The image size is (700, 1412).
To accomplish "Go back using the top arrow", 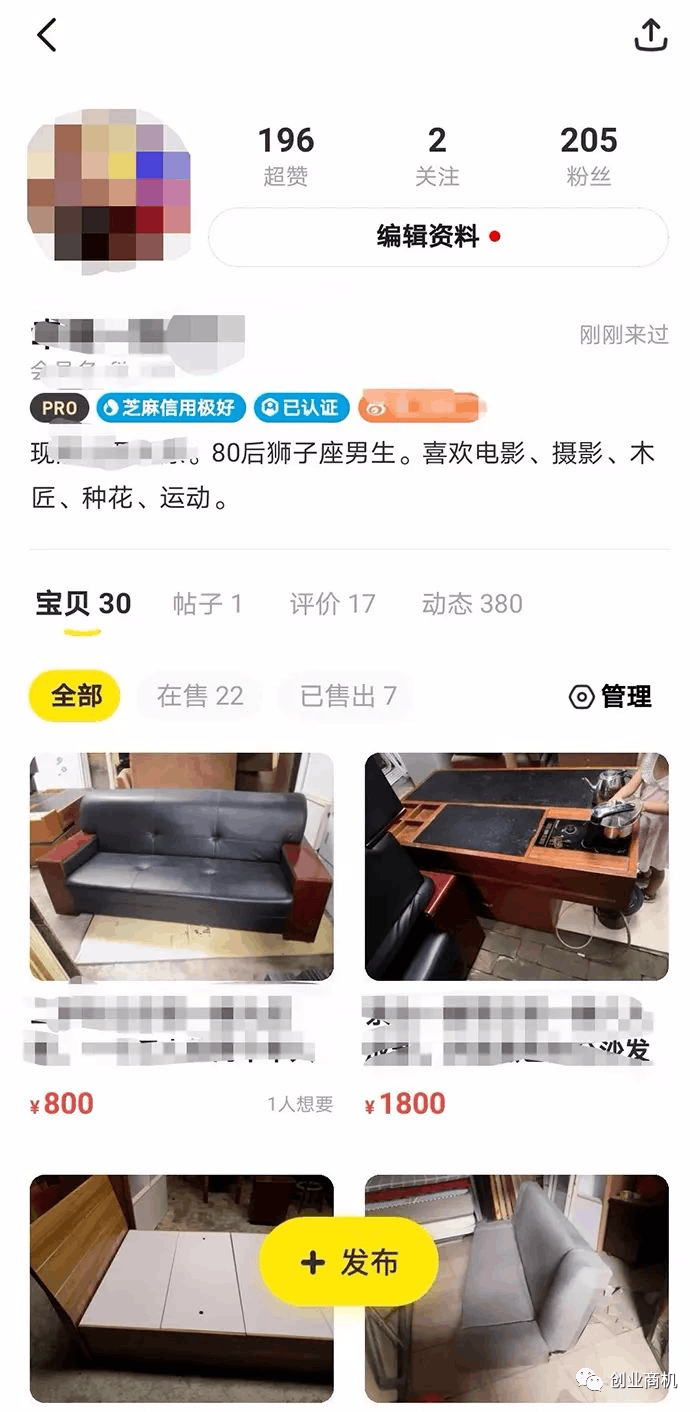I will click(46, 36).
